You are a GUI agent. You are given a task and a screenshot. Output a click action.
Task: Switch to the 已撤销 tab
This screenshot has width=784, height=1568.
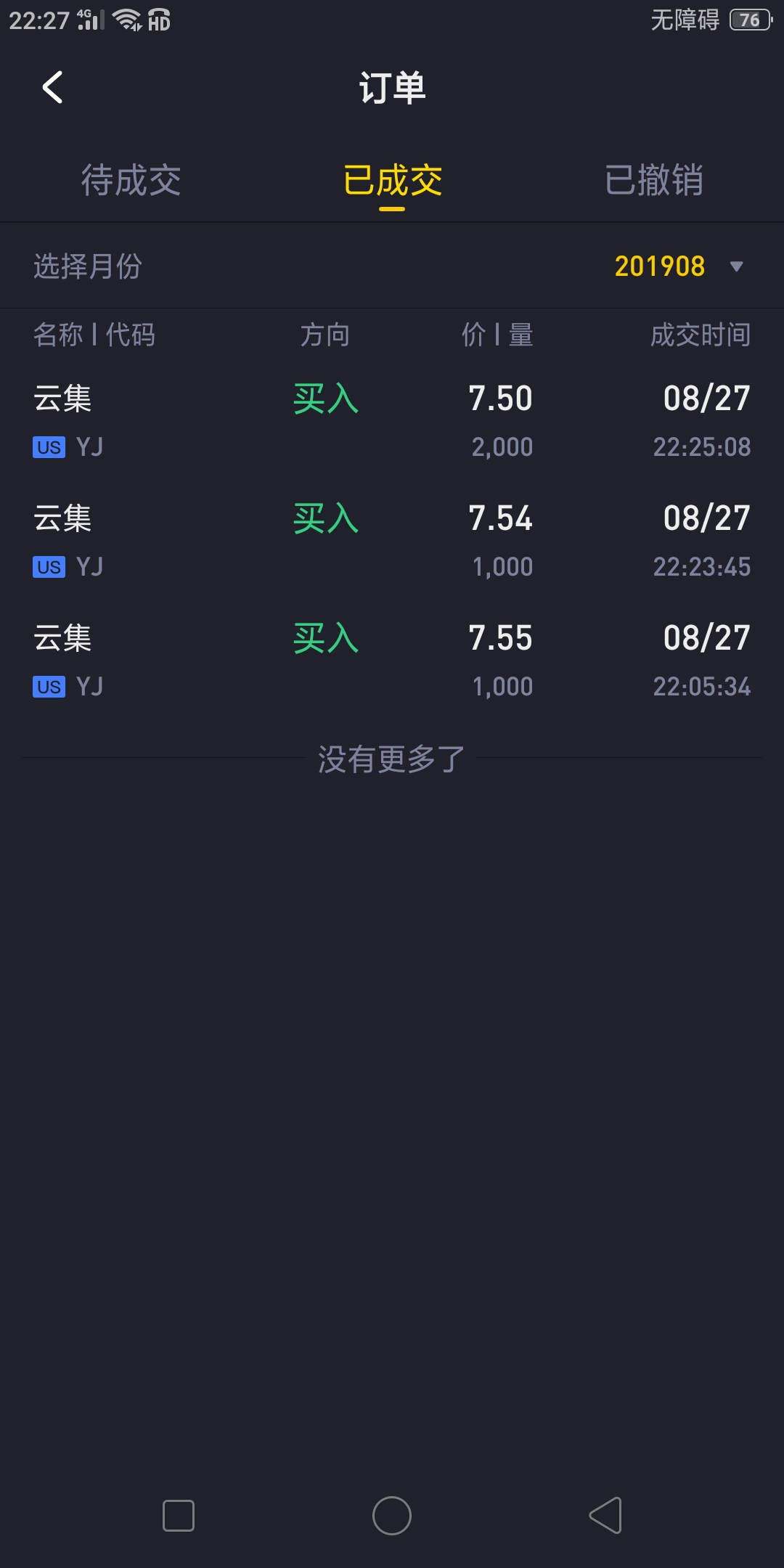pos(653,180)
